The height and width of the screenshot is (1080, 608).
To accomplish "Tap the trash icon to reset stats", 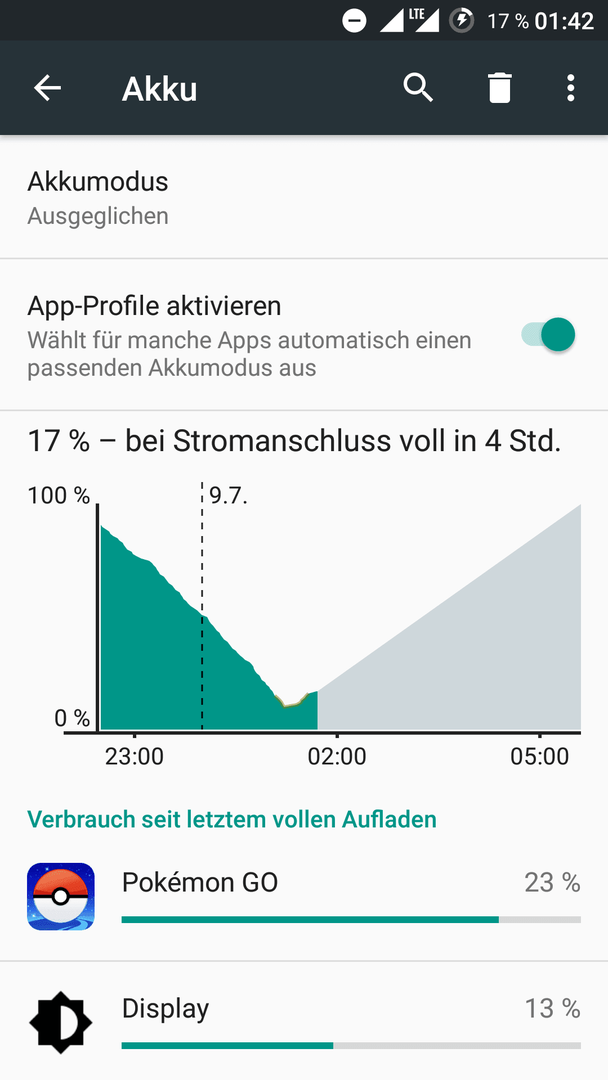I will [x=500, y=88].
